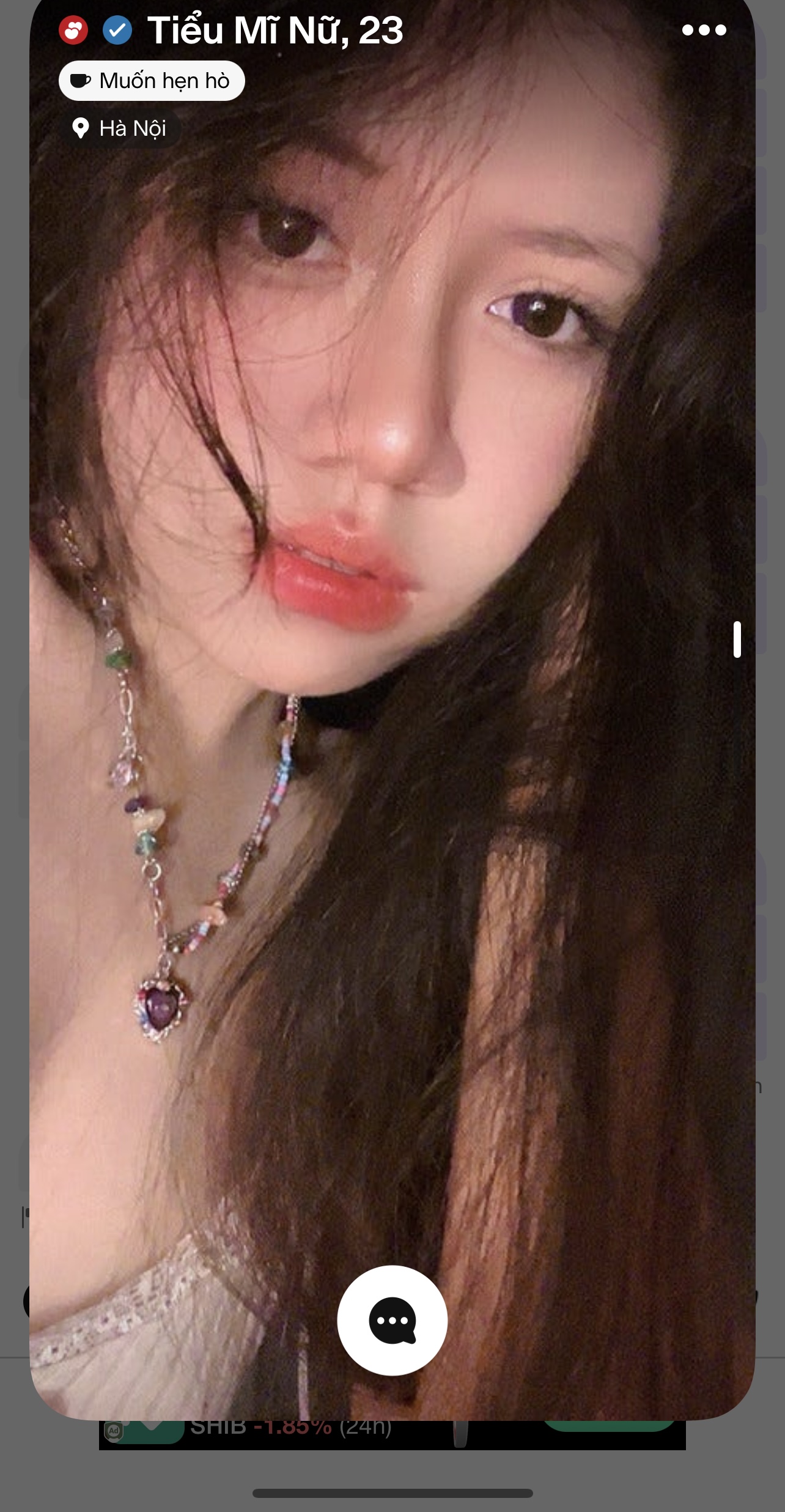
Task: Tap the Hà Nội location tag
Action: [120, 128]
